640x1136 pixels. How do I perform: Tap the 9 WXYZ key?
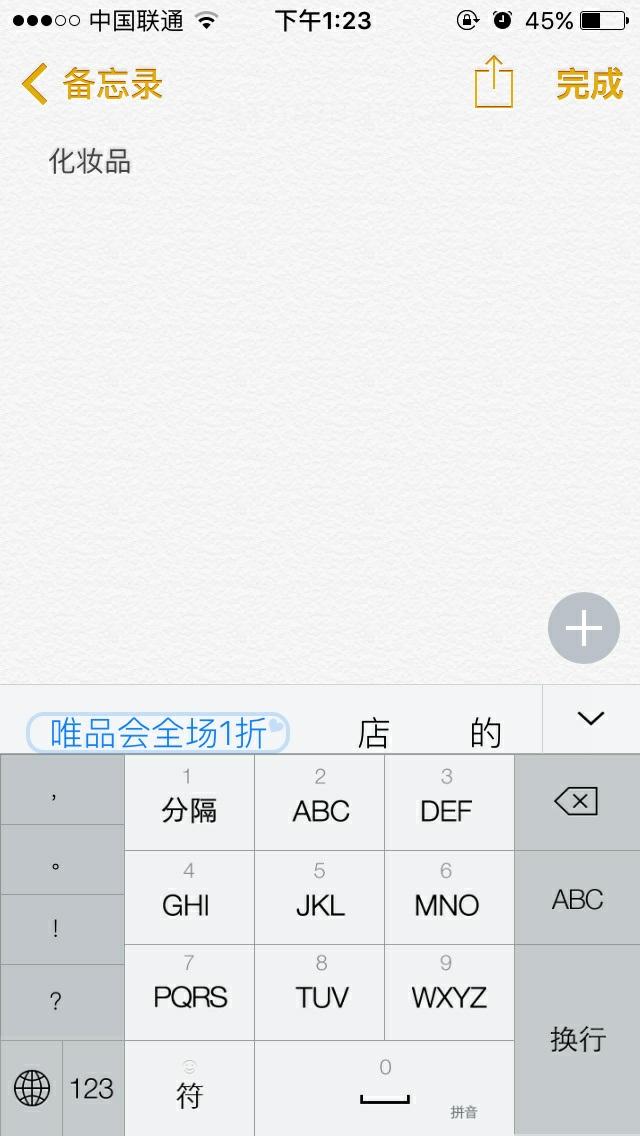(x=449, y=989)
